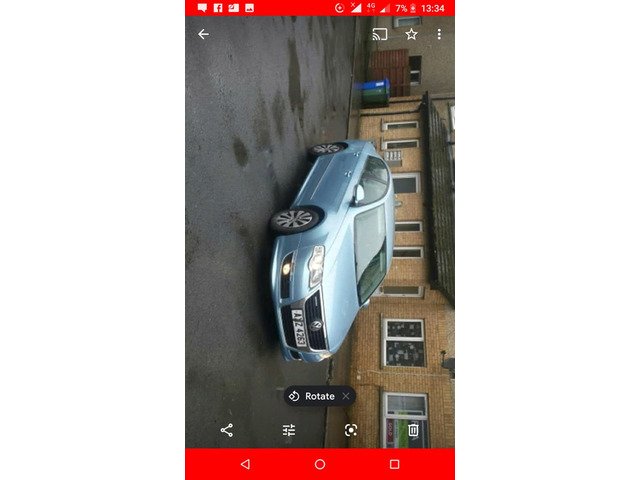Image resolution: width=640 pixels, height=480 pixels.
Task: Dismiss the Rotate suggestion
Action: 346,396
